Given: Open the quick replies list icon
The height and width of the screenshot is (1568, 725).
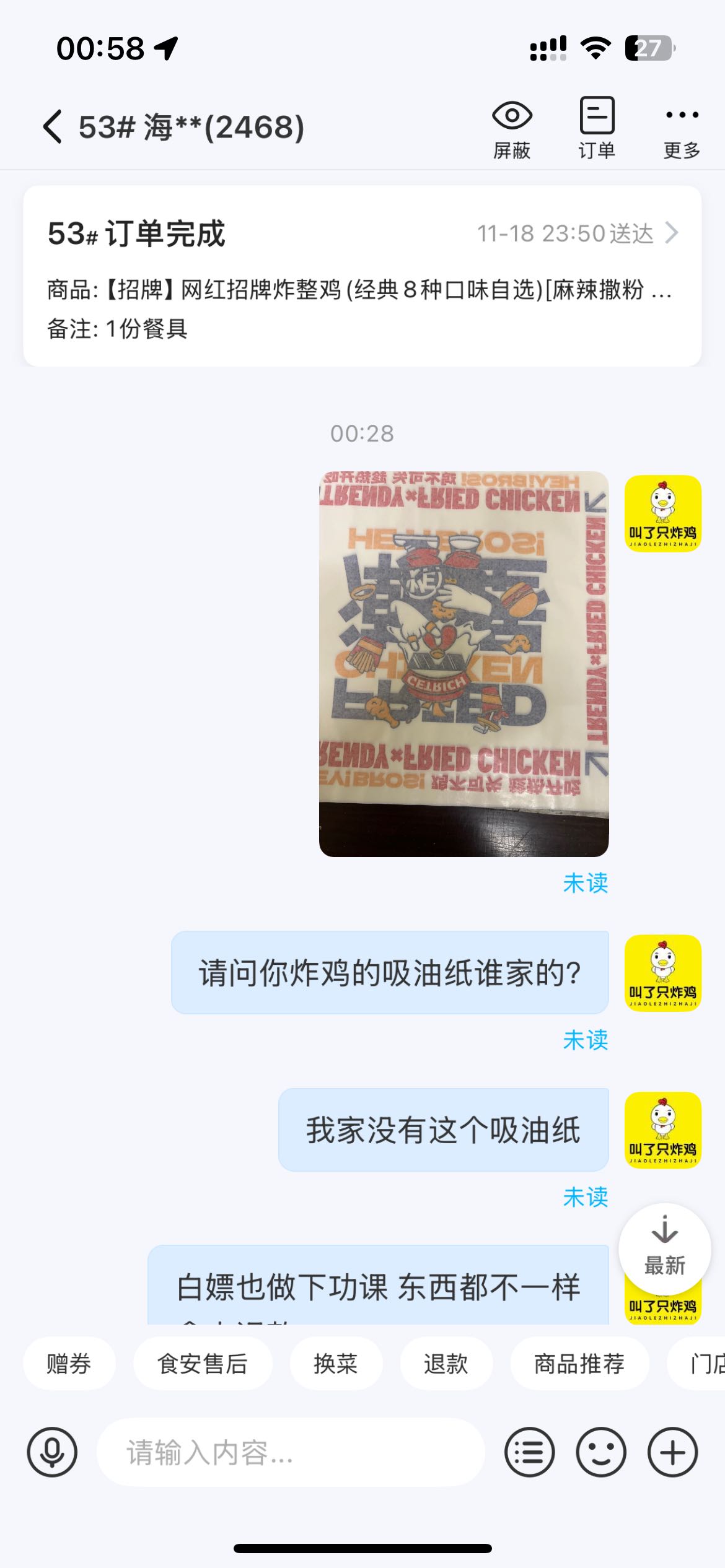Looking at the screenshot, I should click(530, 1452).
